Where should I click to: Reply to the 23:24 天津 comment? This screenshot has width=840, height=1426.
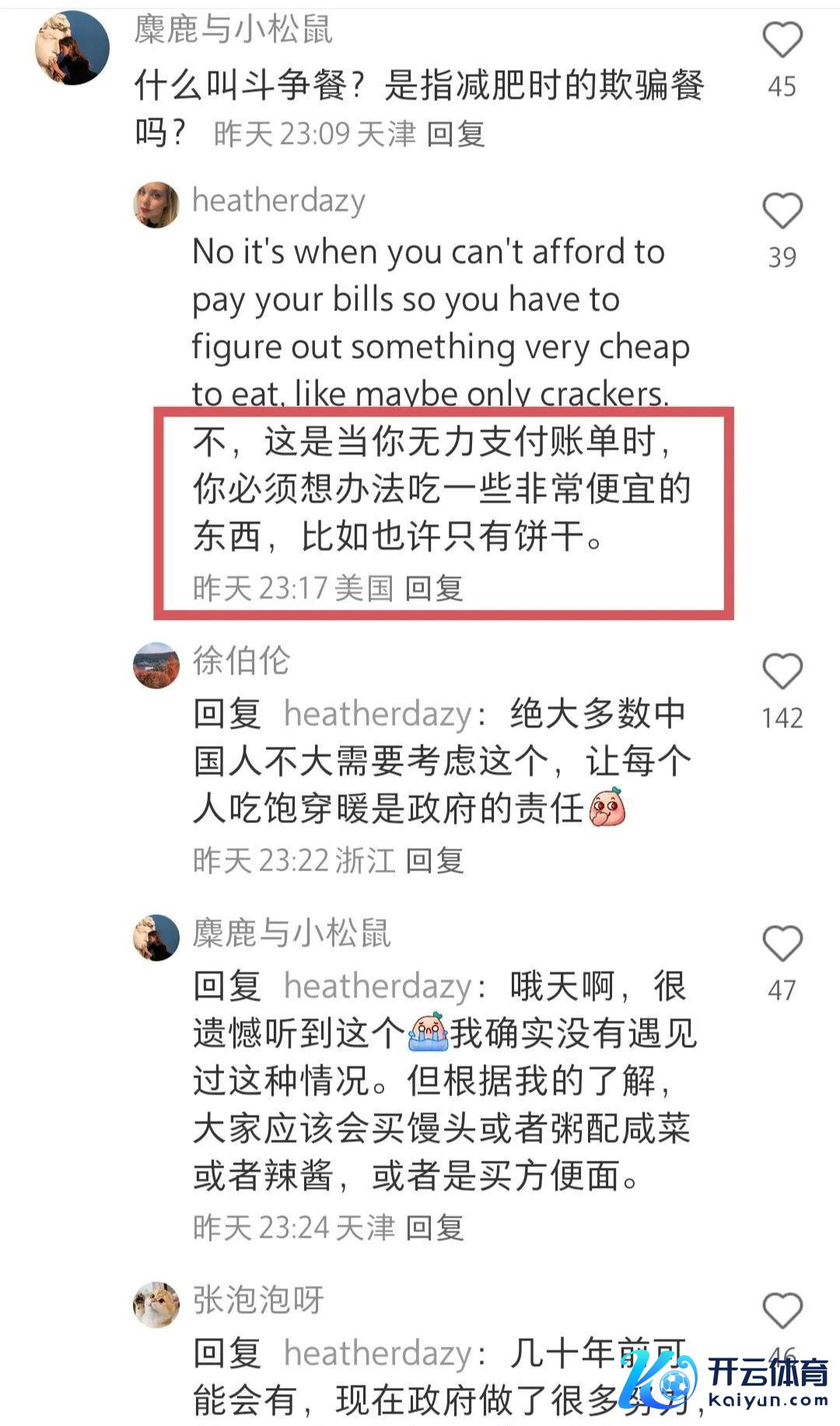(435, 1228)
